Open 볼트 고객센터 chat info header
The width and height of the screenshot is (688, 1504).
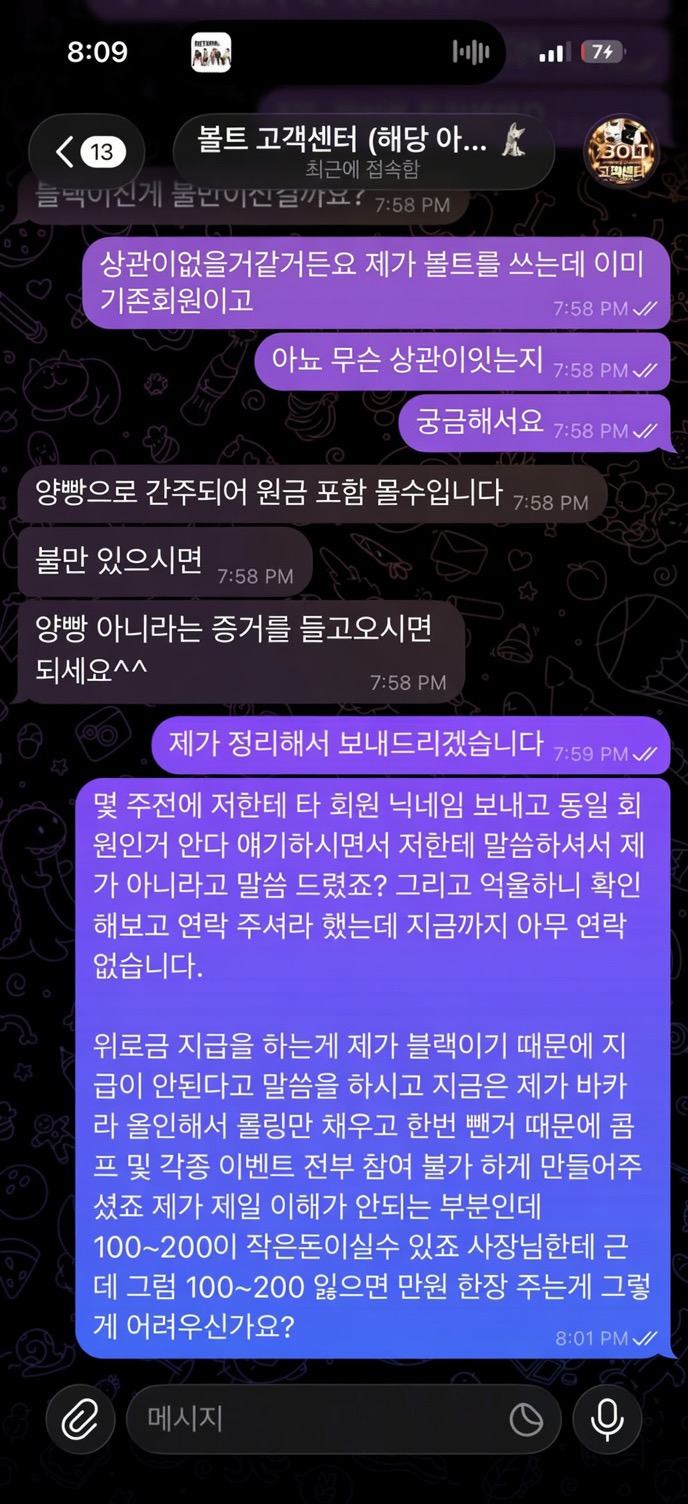click(362, 151)
